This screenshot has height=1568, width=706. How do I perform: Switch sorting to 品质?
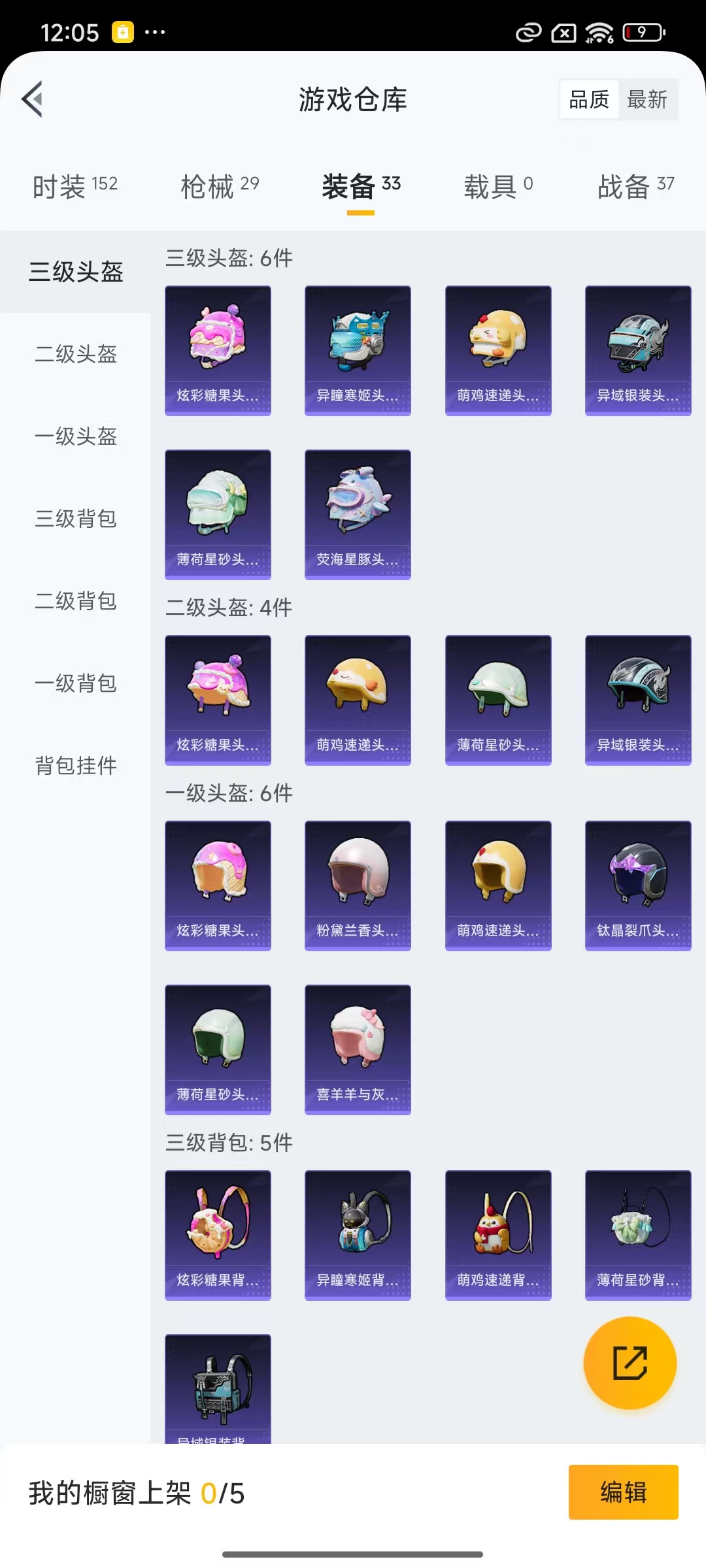588,99
